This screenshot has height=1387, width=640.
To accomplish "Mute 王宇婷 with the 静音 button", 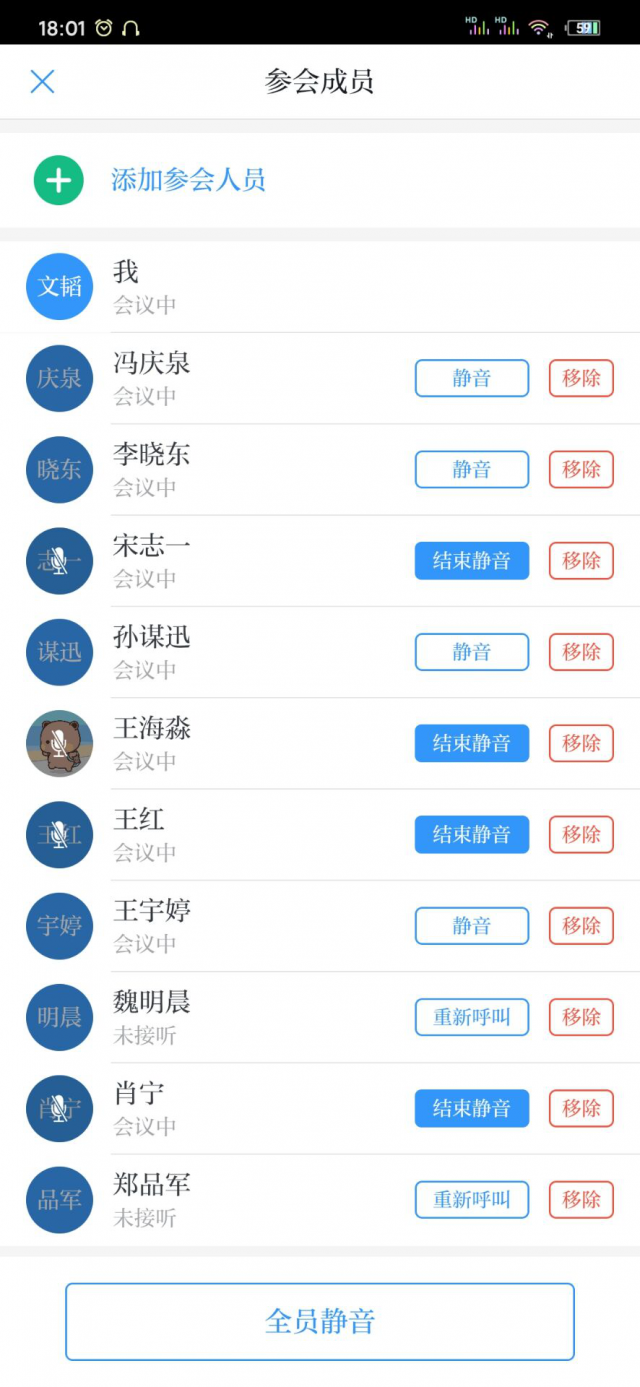I will pos(471,926).
